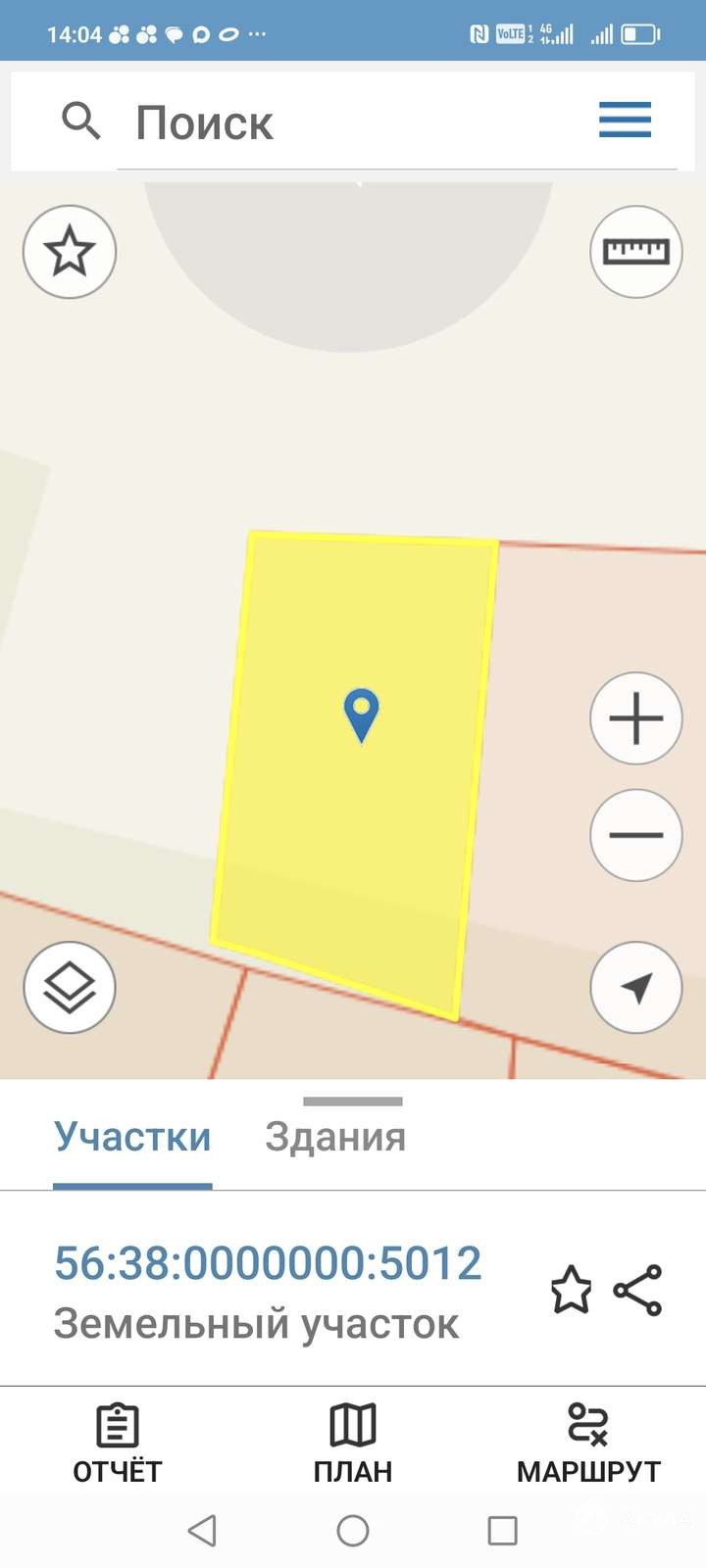The width and height of the screenshot is (706, 1568).
Task: Zoom in on the map
Action: [x=635, y=718]
